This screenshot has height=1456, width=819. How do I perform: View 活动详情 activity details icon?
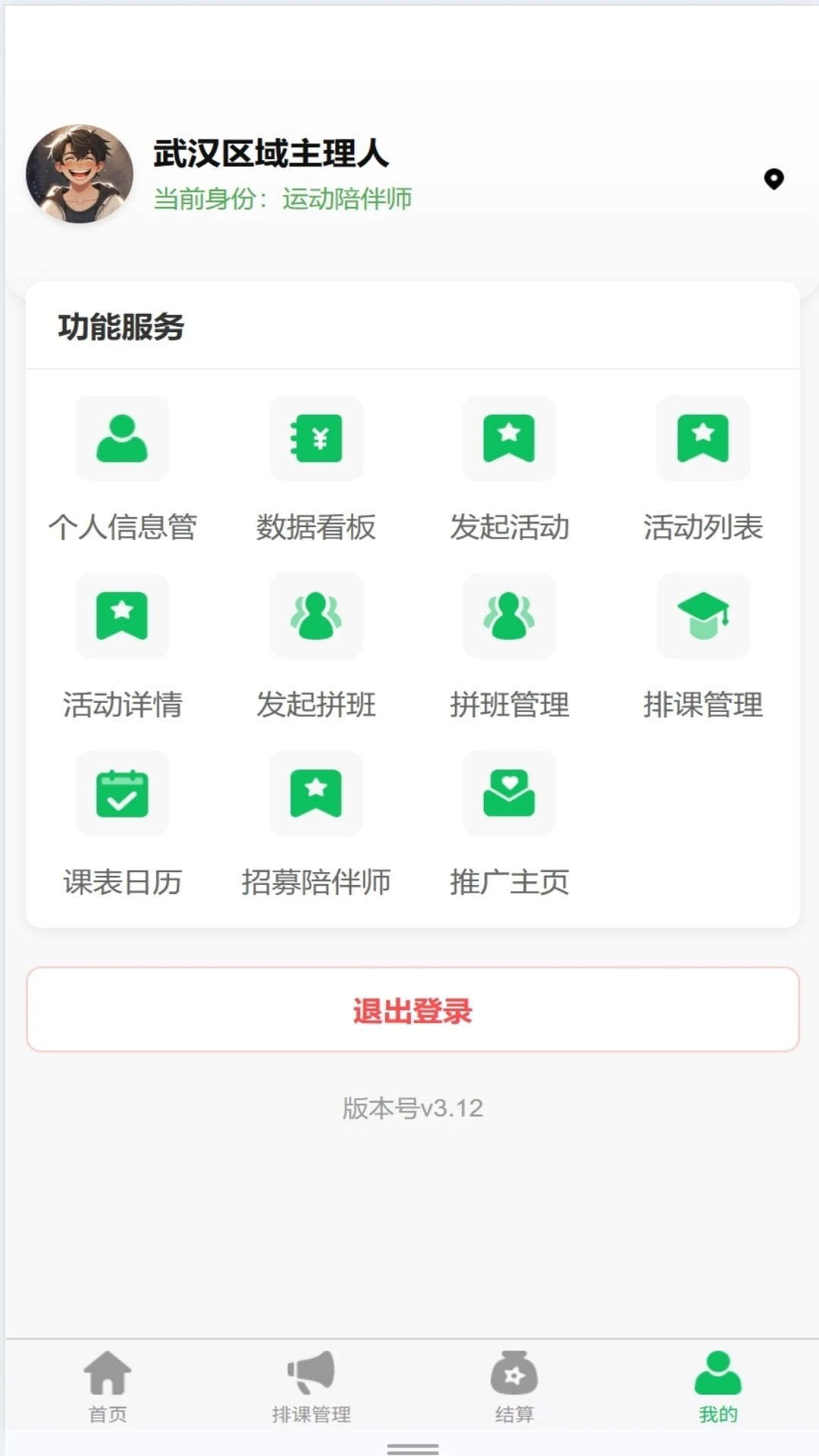(x=122, y=616)
